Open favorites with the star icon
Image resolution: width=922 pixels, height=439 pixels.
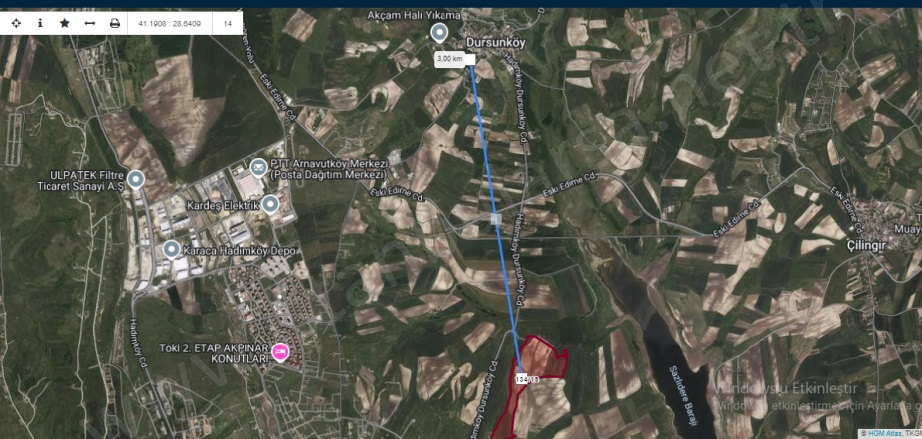click(x=65, y=22)
